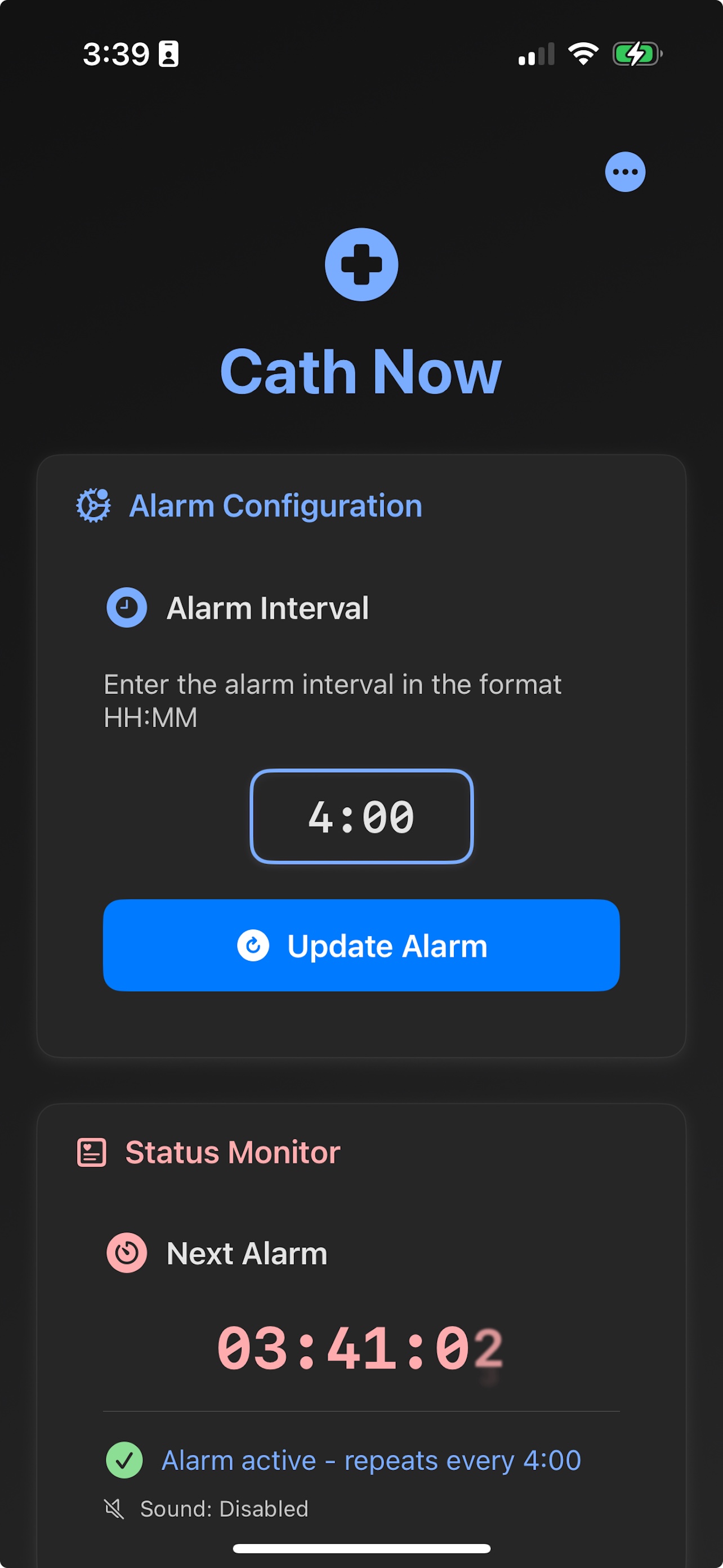Open the more options ellipsis menu
This screenshot has height=1568, width=723.
click(x=625, y=172)
